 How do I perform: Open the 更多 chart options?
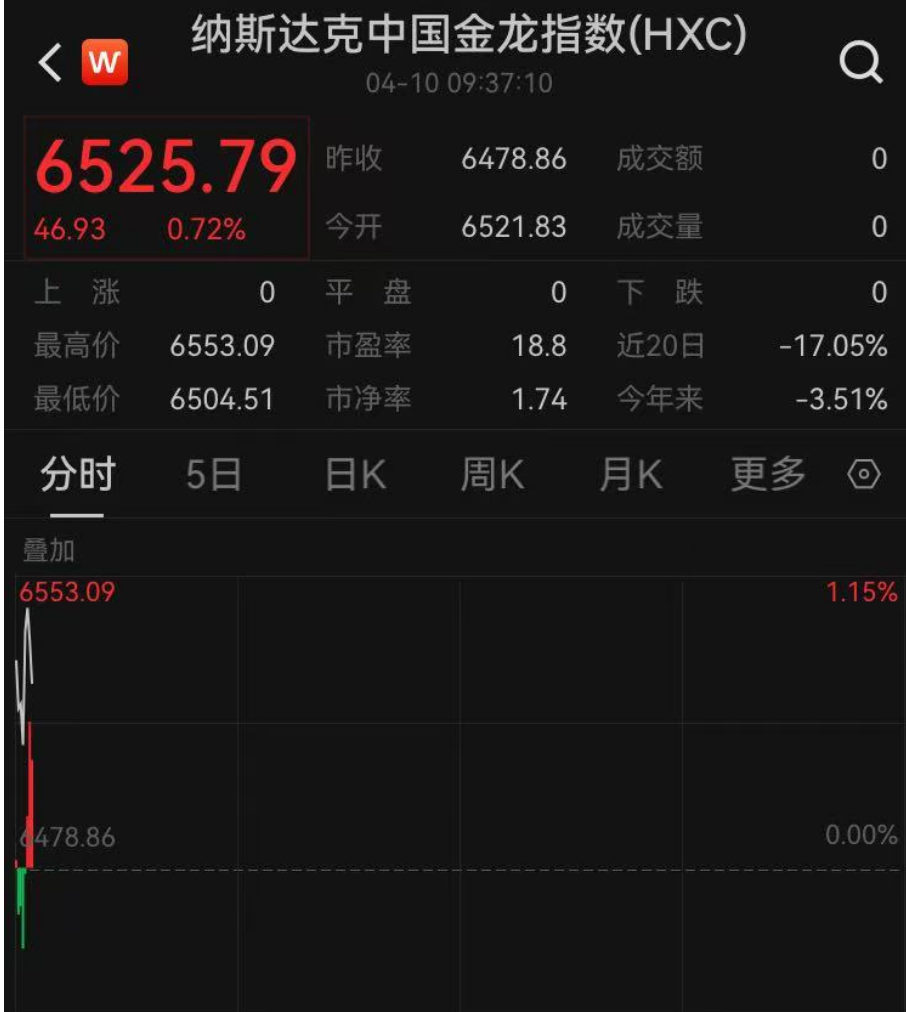768,475
